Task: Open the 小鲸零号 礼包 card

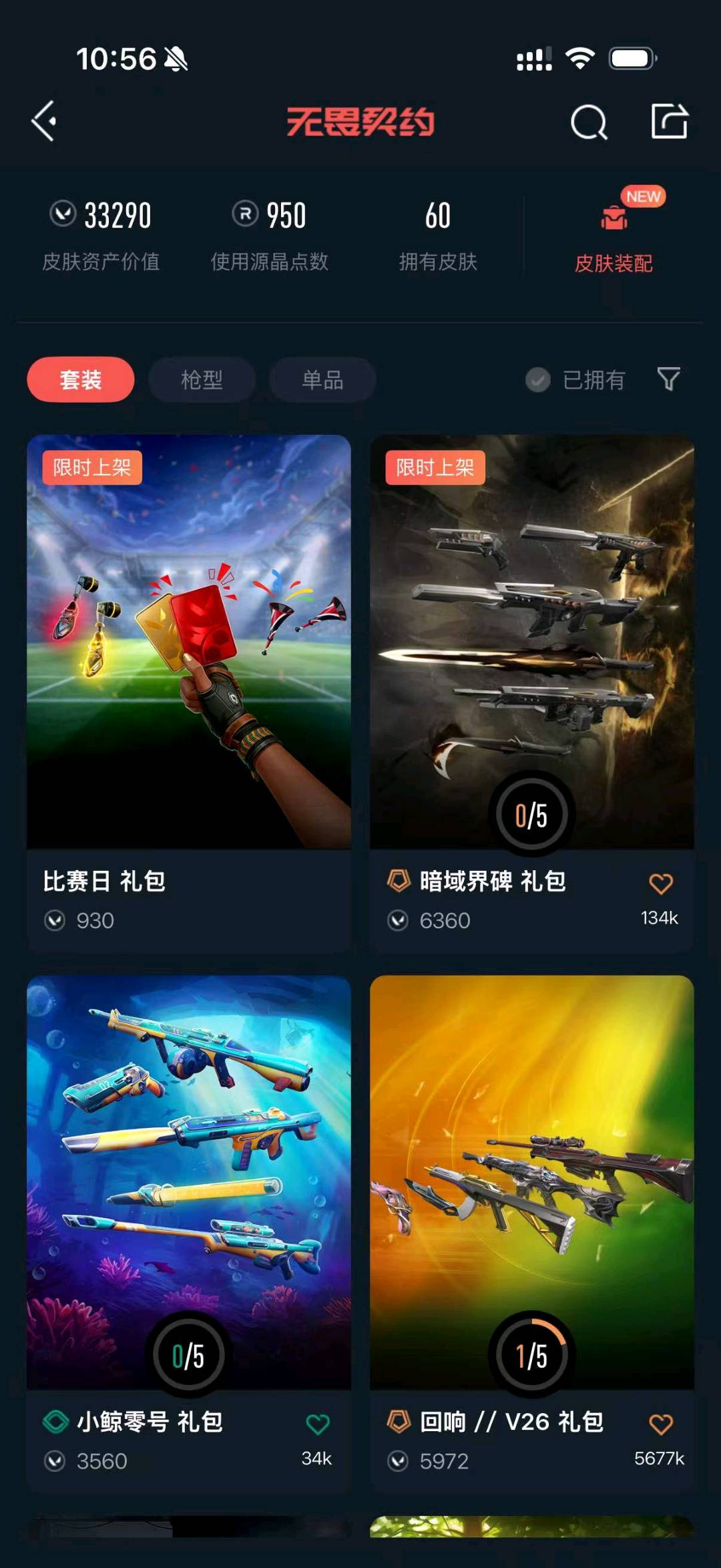Action: pyautogui.click(x=189, y=1234)
